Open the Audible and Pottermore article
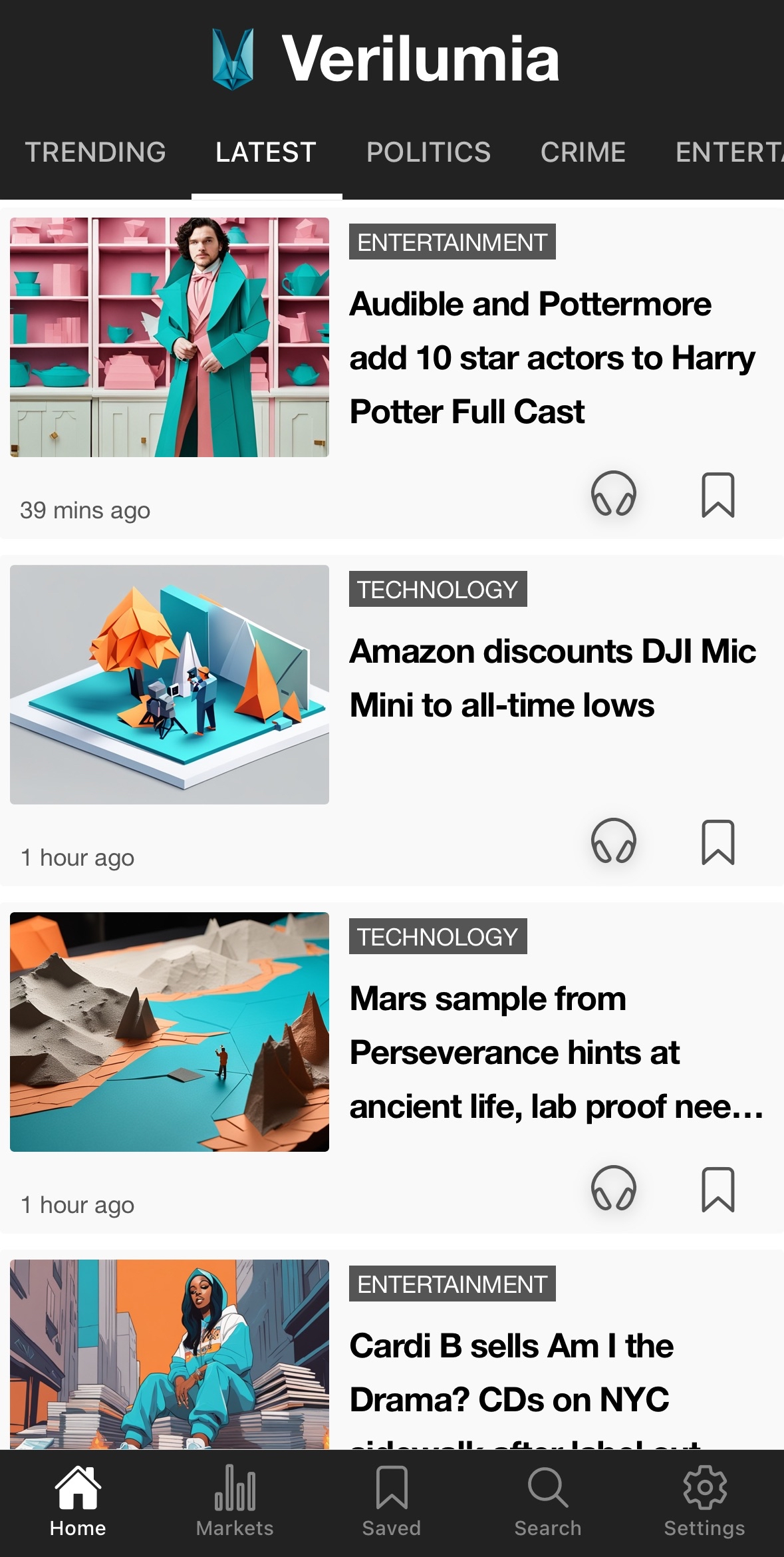The height and width of the screenshot is (1557, 784). [552, 357]
